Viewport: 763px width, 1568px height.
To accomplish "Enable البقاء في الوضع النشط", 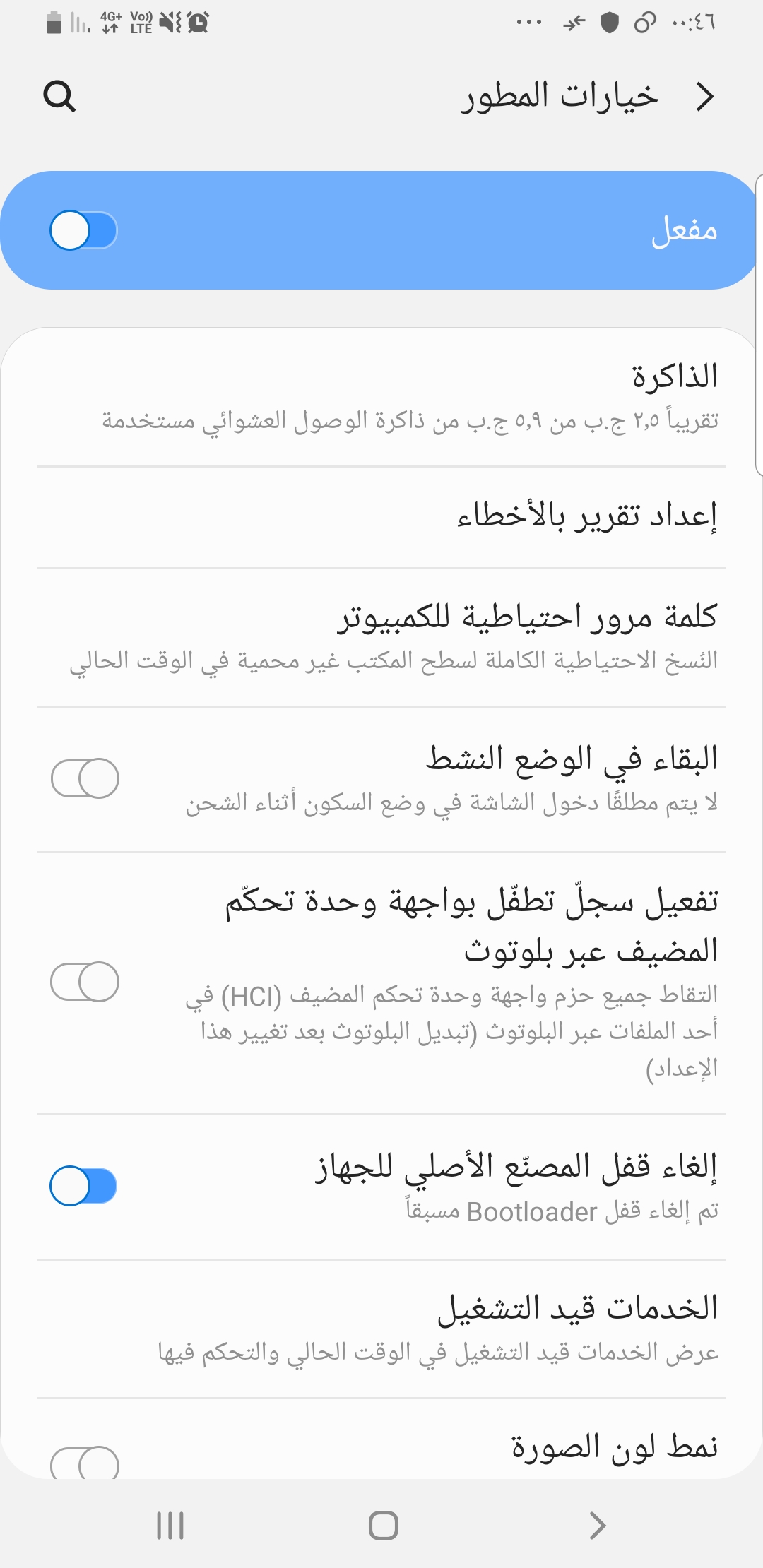I will coord(85,778).
